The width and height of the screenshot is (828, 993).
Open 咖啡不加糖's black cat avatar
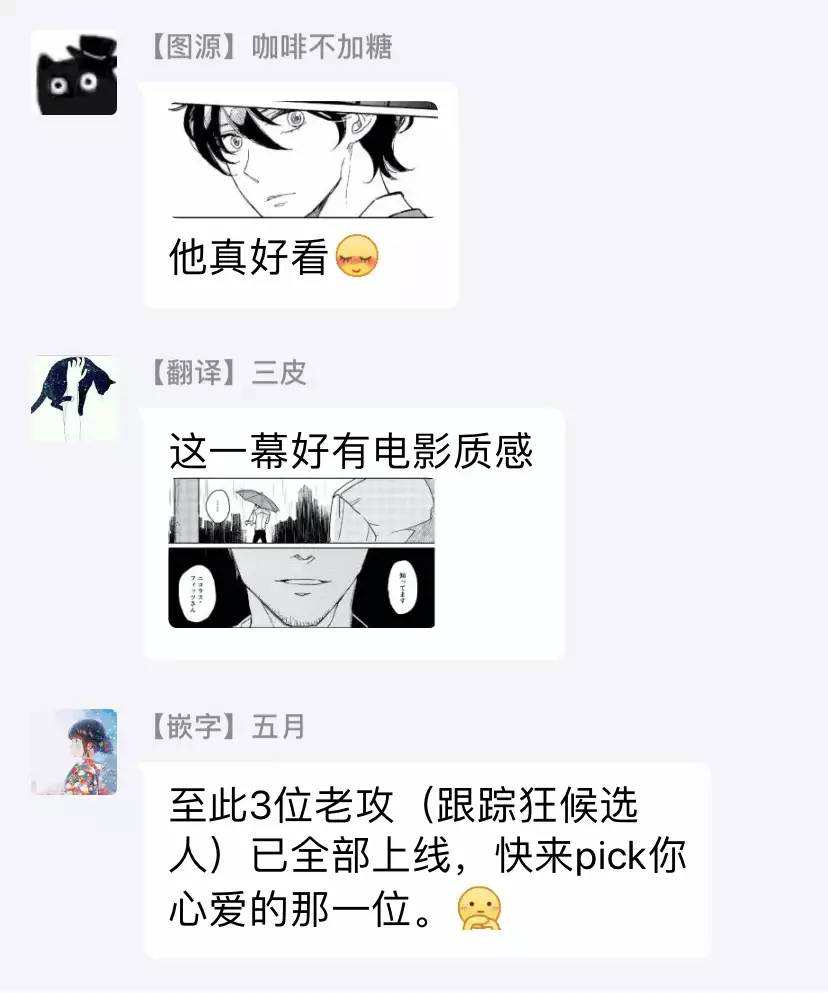[74, 73]
